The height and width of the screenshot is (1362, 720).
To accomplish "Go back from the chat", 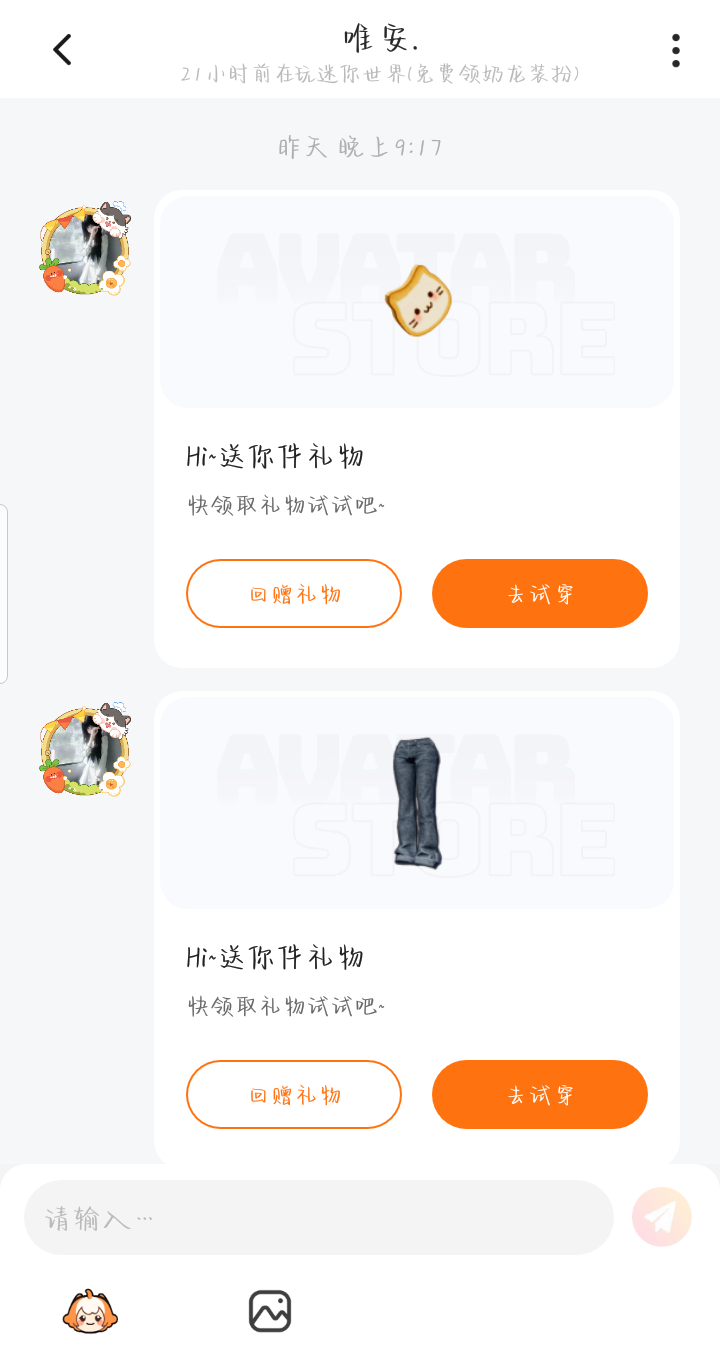I will pyautogui.click(x=62, y=49).
